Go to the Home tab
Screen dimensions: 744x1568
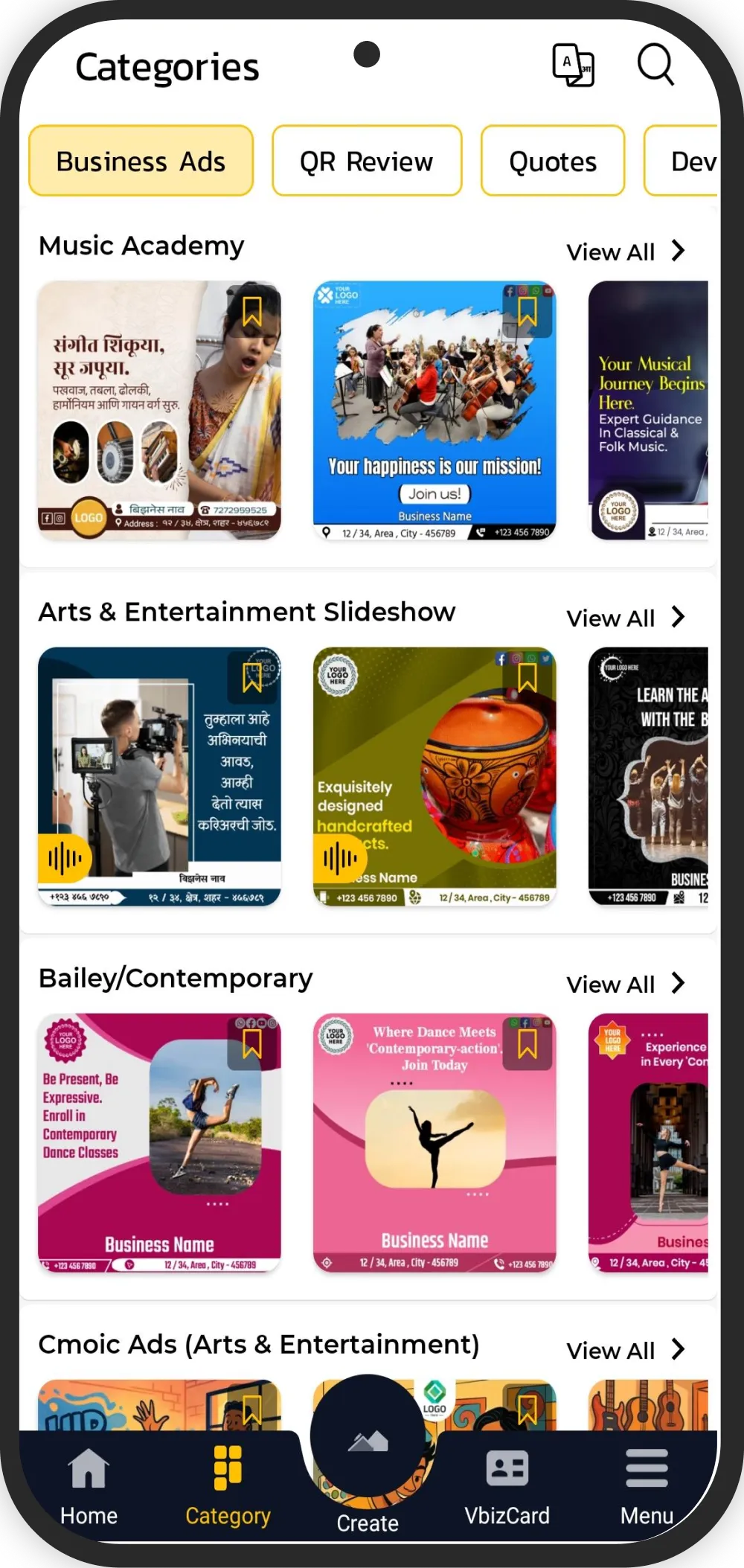pyautogui.click(x=89, y=1485)
